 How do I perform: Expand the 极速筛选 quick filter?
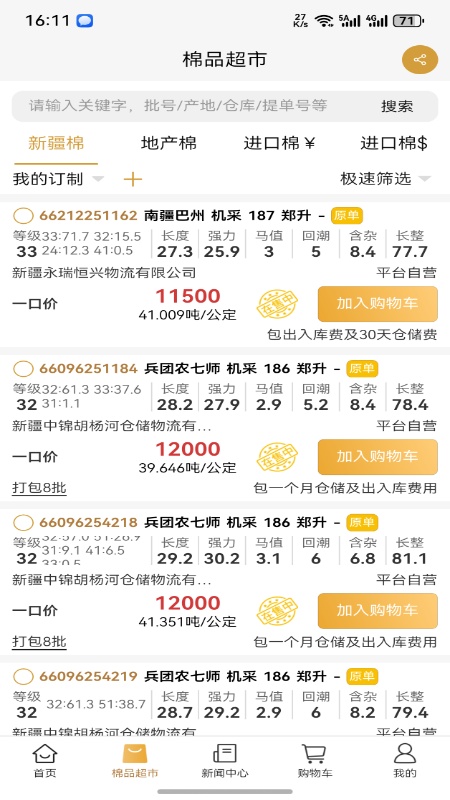385,179
